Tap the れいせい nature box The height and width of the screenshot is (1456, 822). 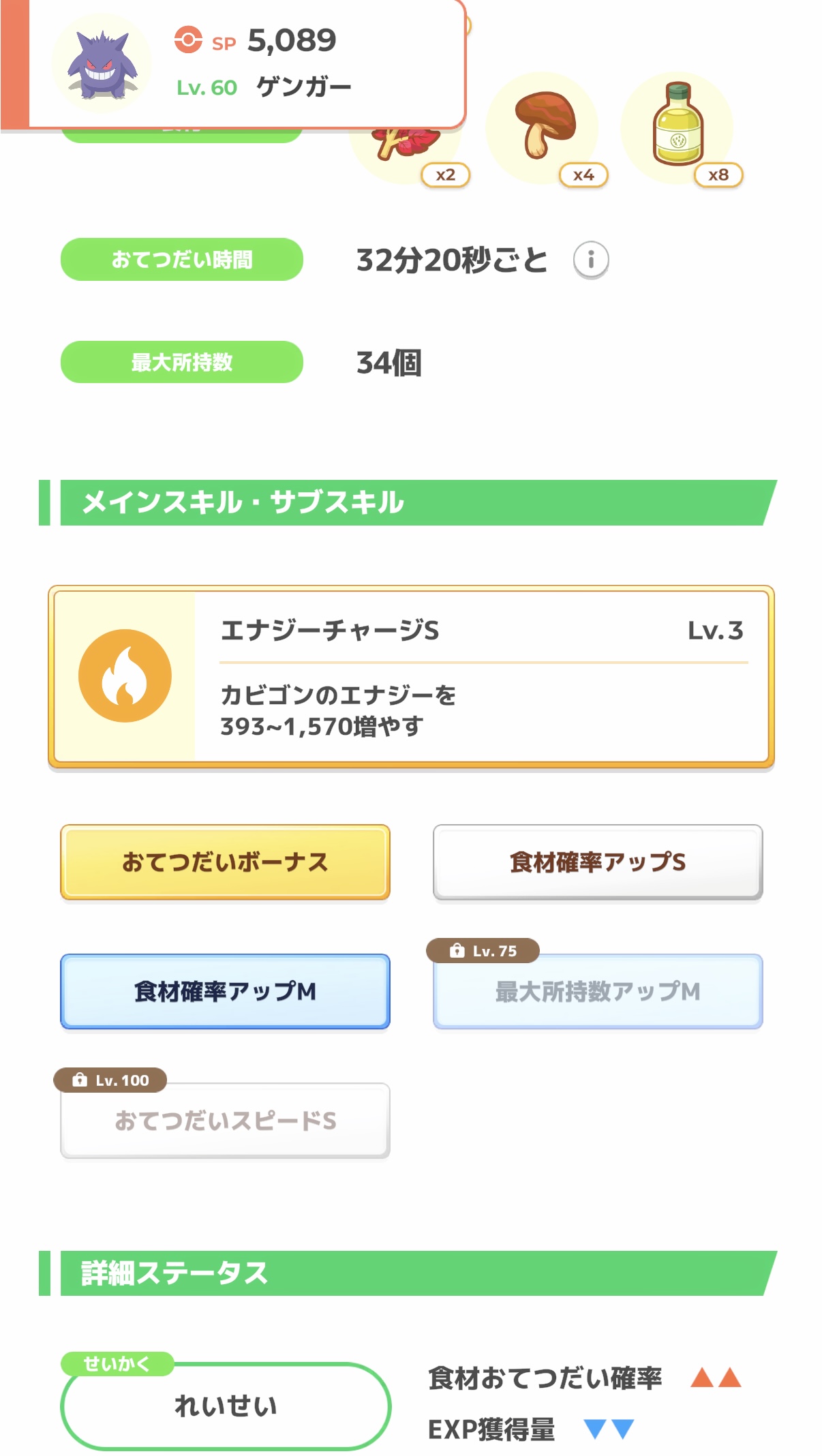(226, 1406)
